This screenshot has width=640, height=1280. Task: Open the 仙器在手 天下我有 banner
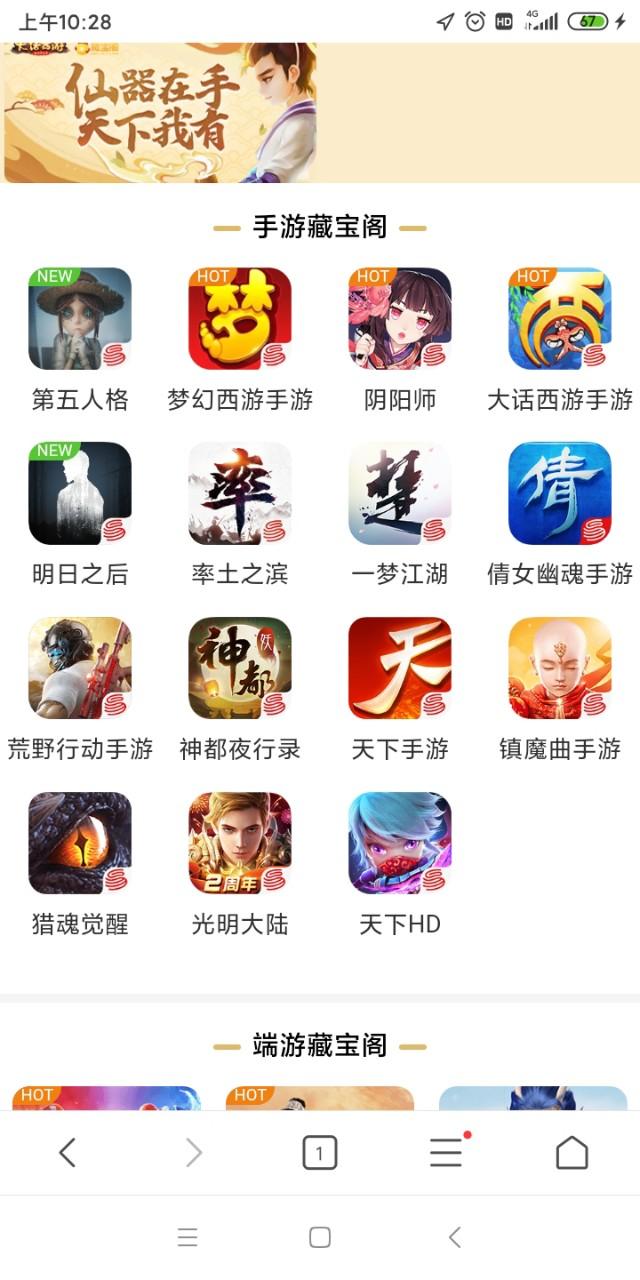[160, 113]
